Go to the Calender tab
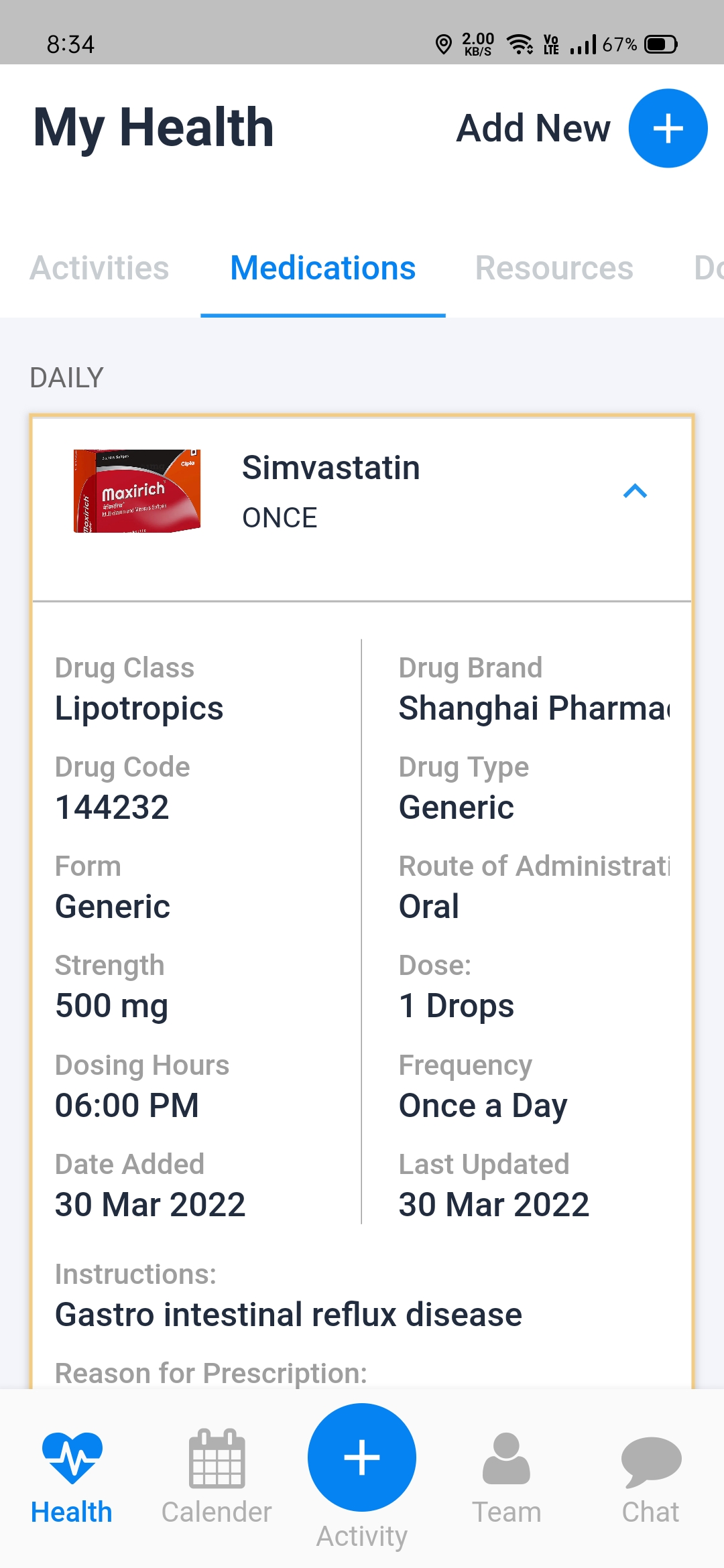Image resolution: width=724 pixels, height=1568 pixels. tap(217, 1474)
